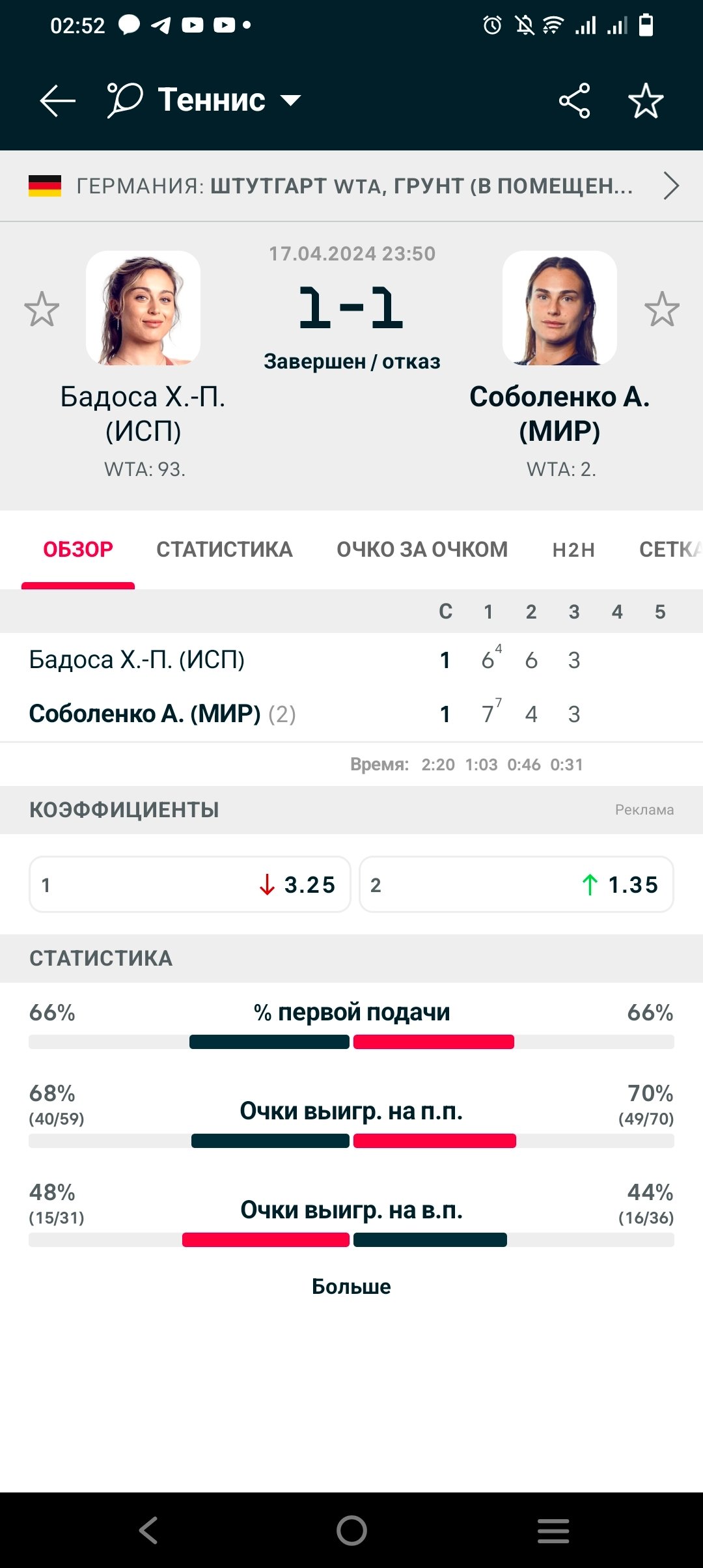Select odds 1.35 for player 2
Viewport: 703px width, 1568px height.
point(516,884)
